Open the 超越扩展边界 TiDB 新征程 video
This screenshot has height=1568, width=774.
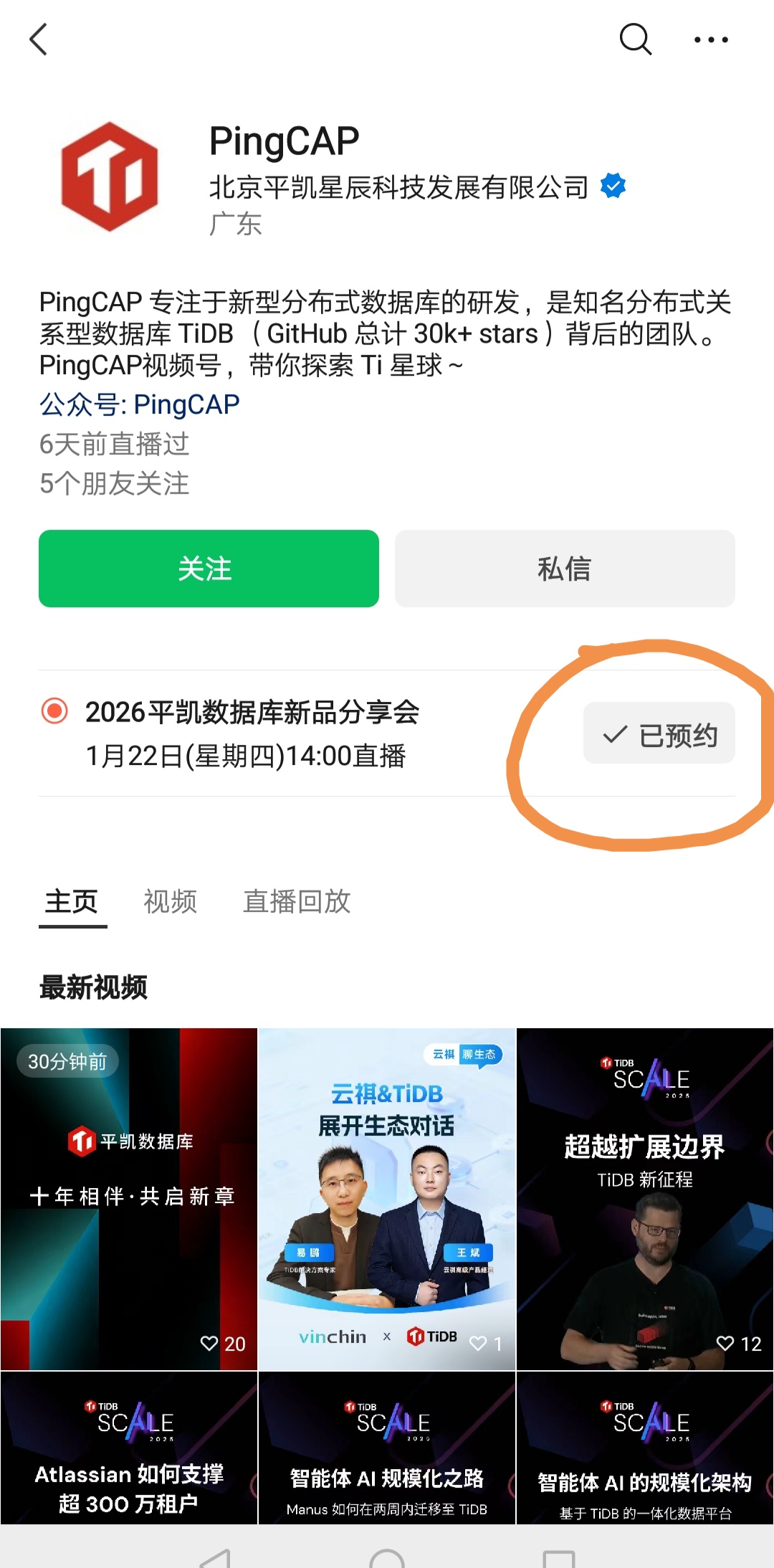644,1199
